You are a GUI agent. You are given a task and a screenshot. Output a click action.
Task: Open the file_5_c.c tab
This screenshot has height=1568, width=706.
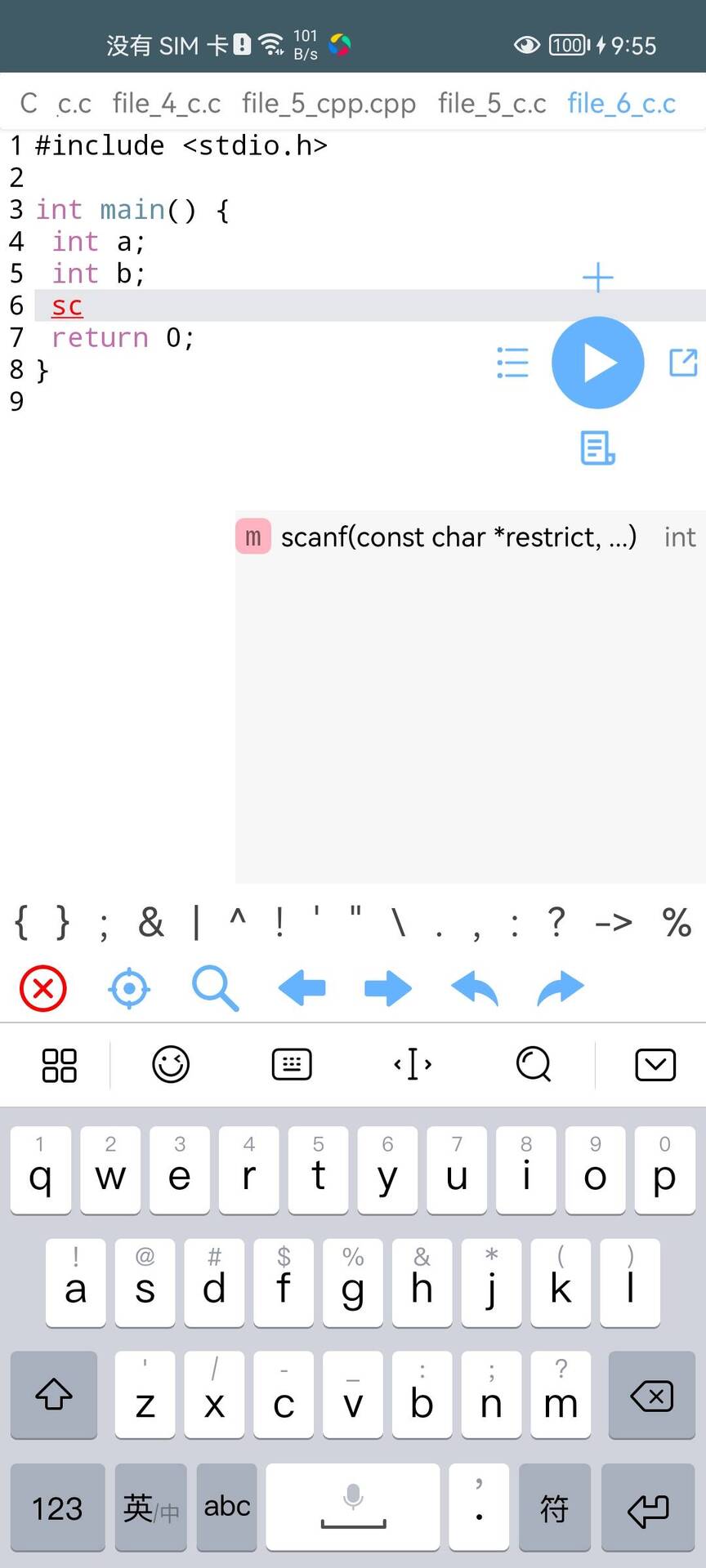click(x=492, y=104)
